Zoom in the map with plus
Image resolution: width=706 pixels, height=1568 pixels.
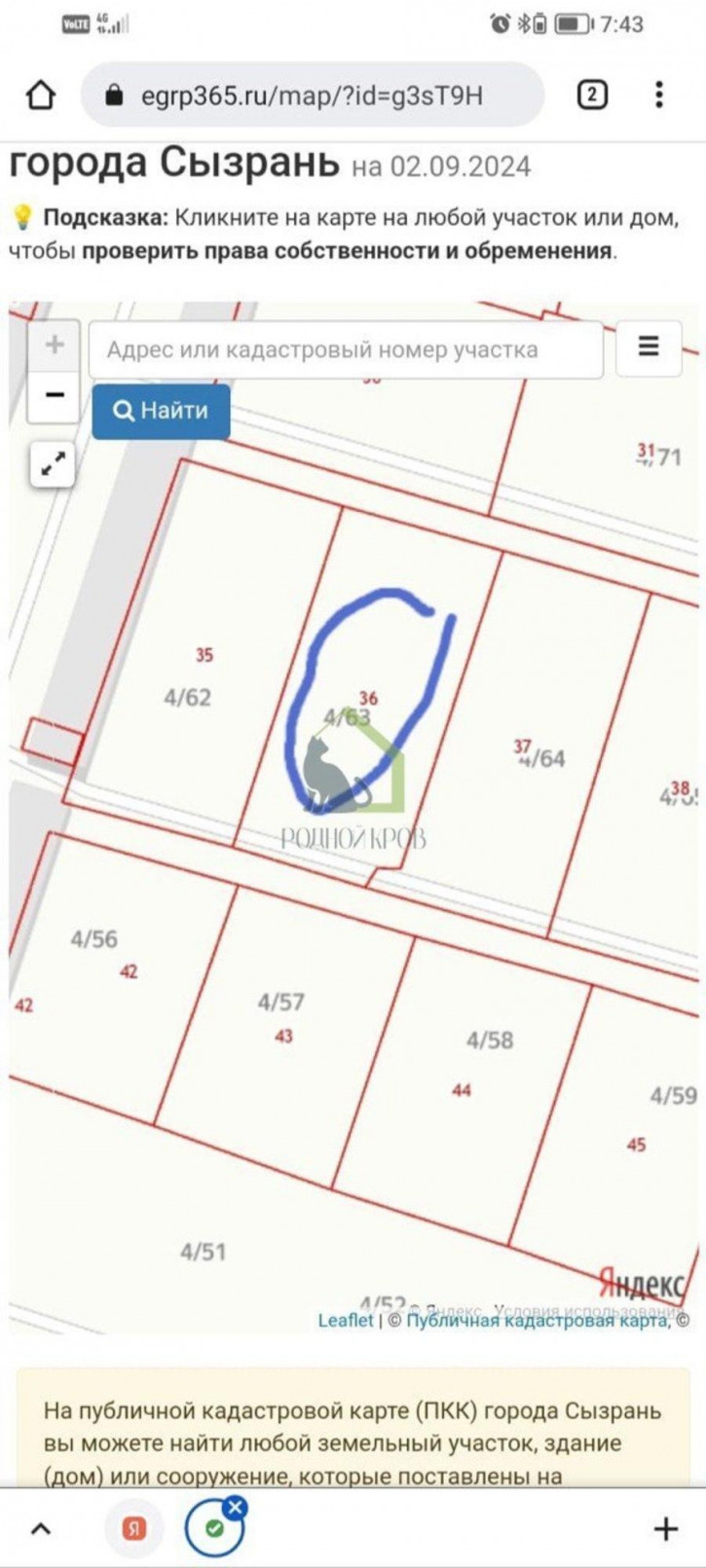(55, 346)
